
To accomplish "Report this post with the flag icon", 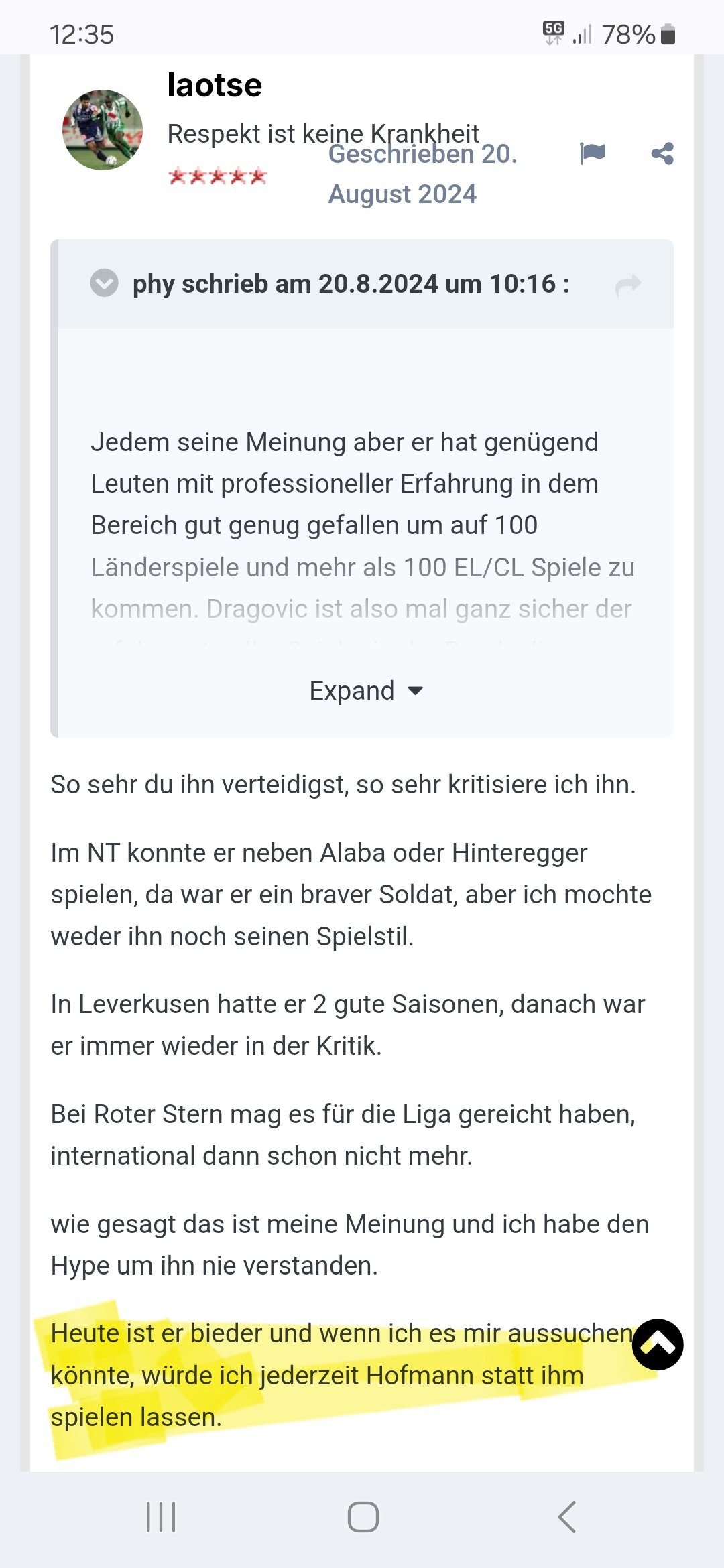I will tap(593, 153).
